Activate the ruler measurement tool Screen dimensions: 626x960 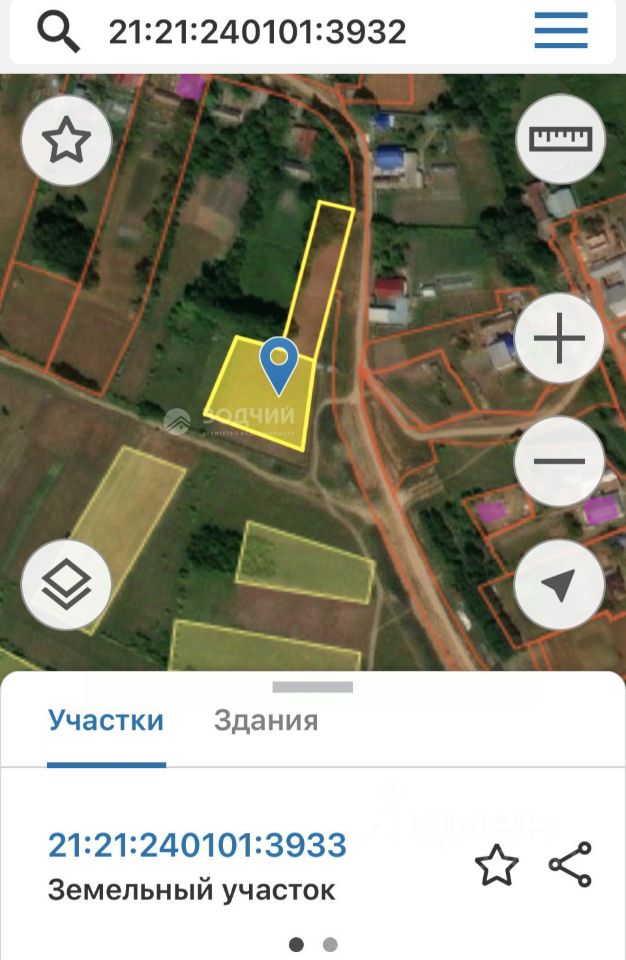(x=560, y=139)
